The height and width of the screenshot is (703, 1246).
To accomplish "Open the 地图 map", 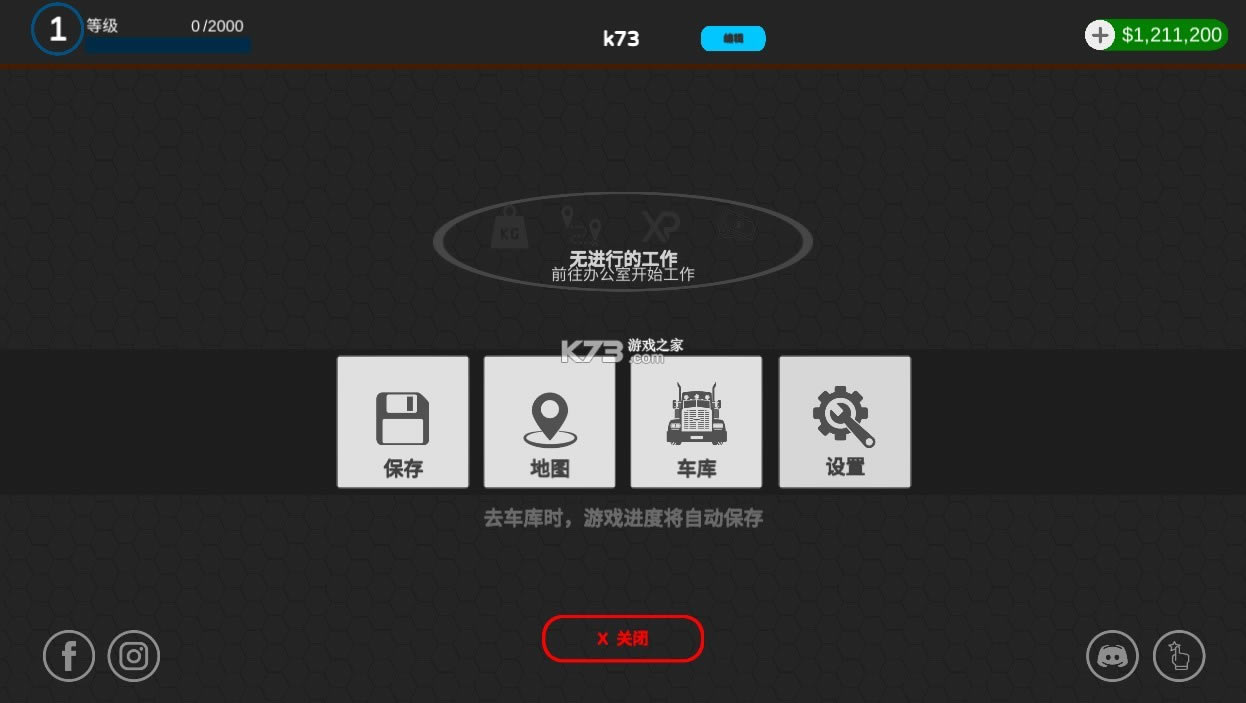I will [x=549, y=422].
